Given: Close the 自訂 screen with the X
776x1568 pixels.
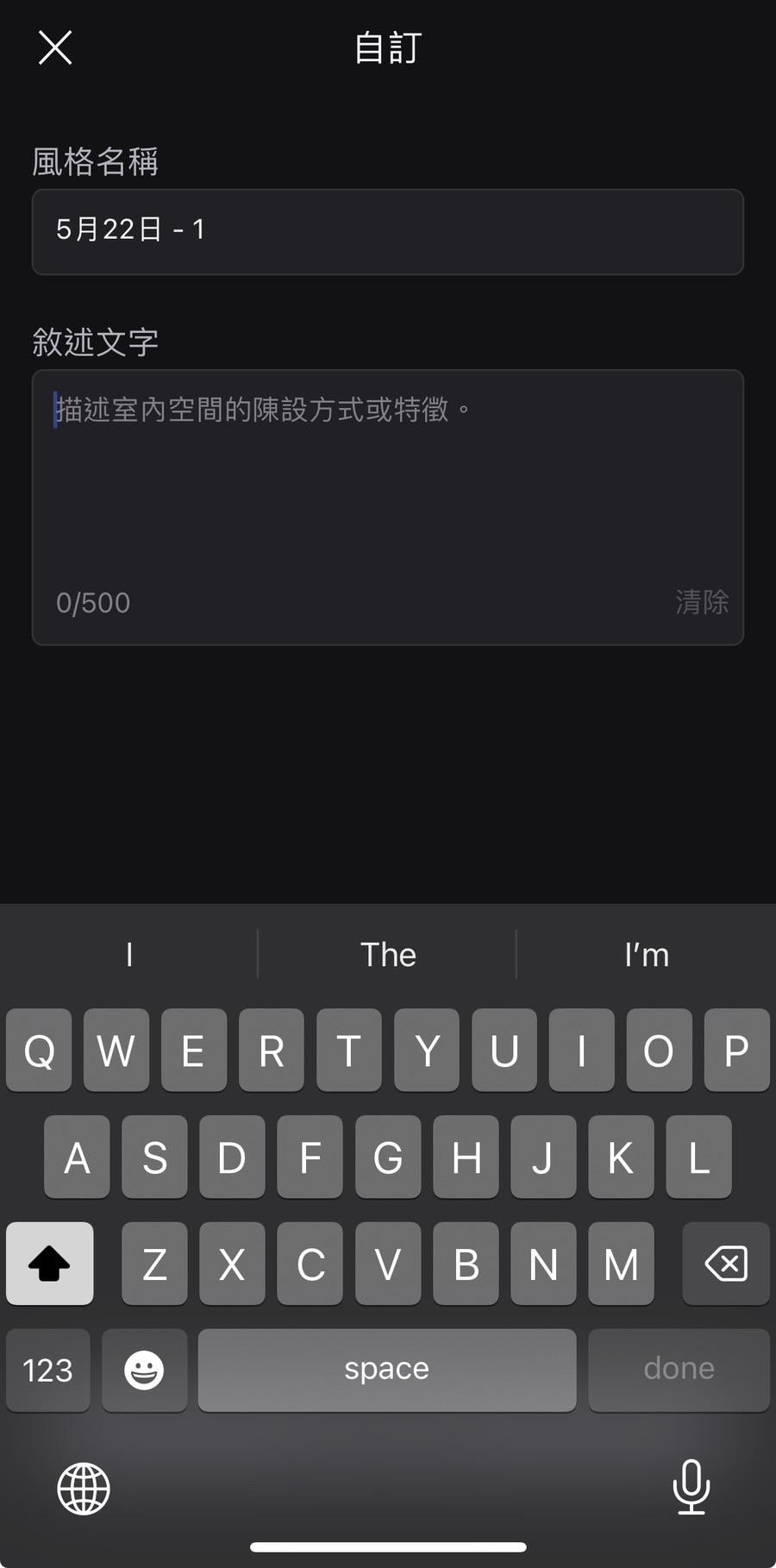Looking at the screenshot, I should pos(54,47).
